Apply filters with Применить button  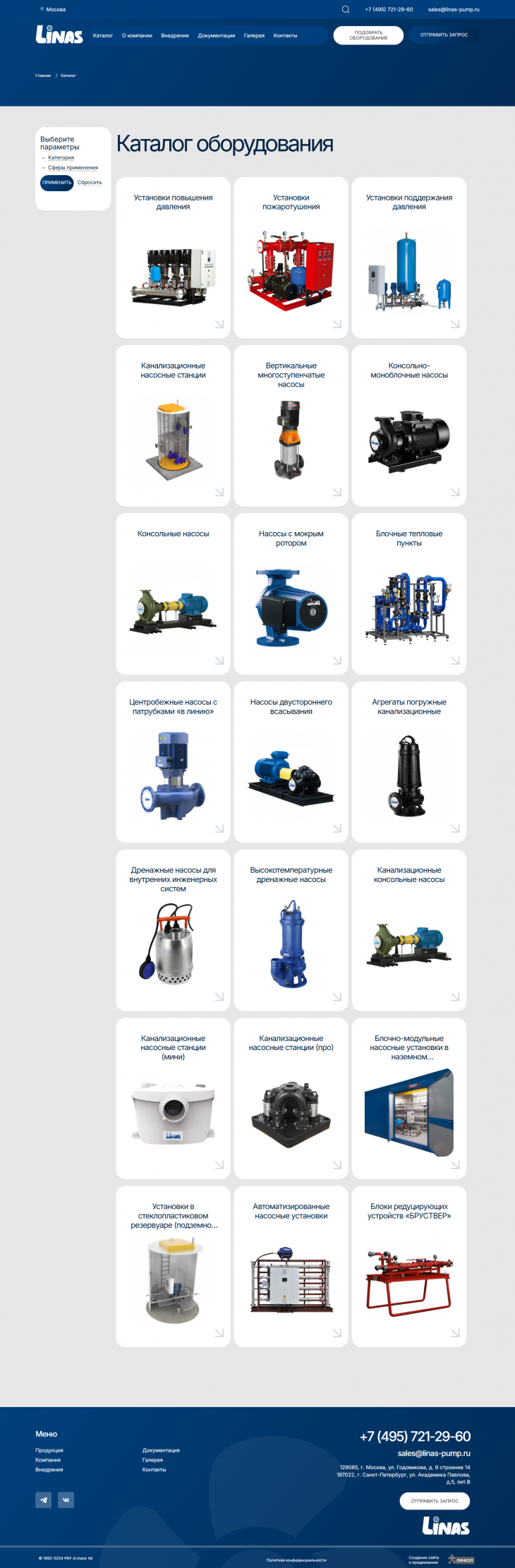tap(56, 183)
